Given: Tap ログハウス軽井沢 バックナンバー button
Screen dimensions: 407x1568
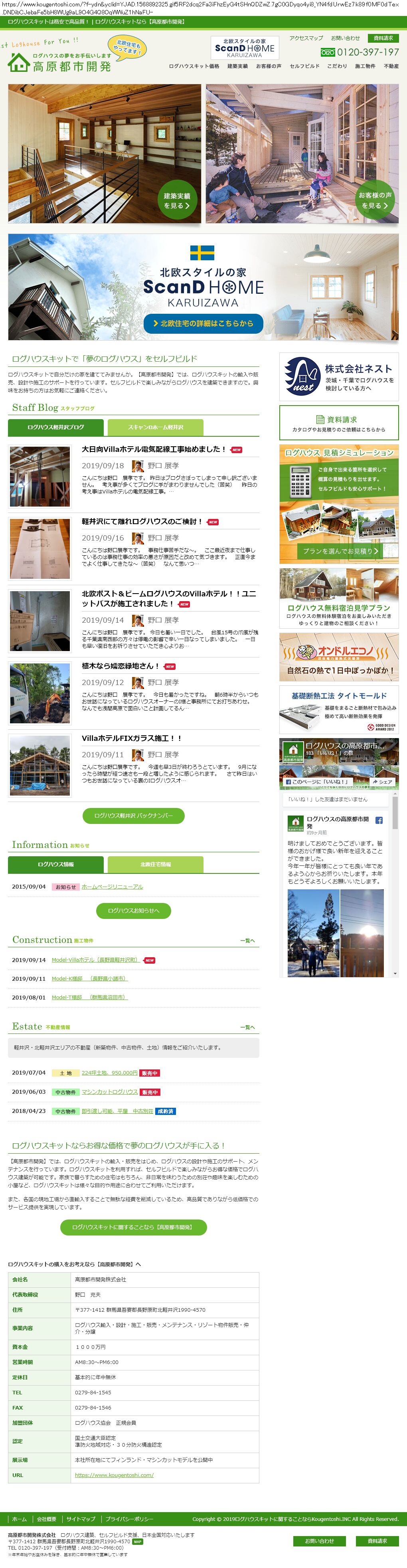Looking at the screenshot, I should coord(133,815).
